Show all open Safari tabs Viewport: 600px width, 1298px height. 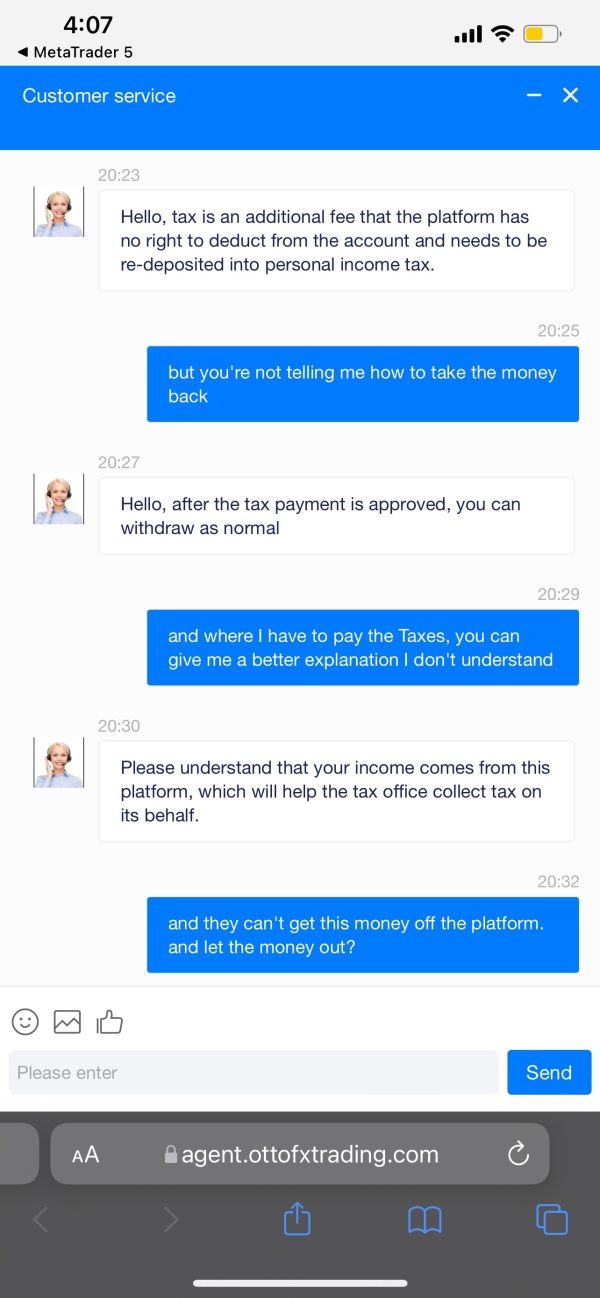[552, 1219]
